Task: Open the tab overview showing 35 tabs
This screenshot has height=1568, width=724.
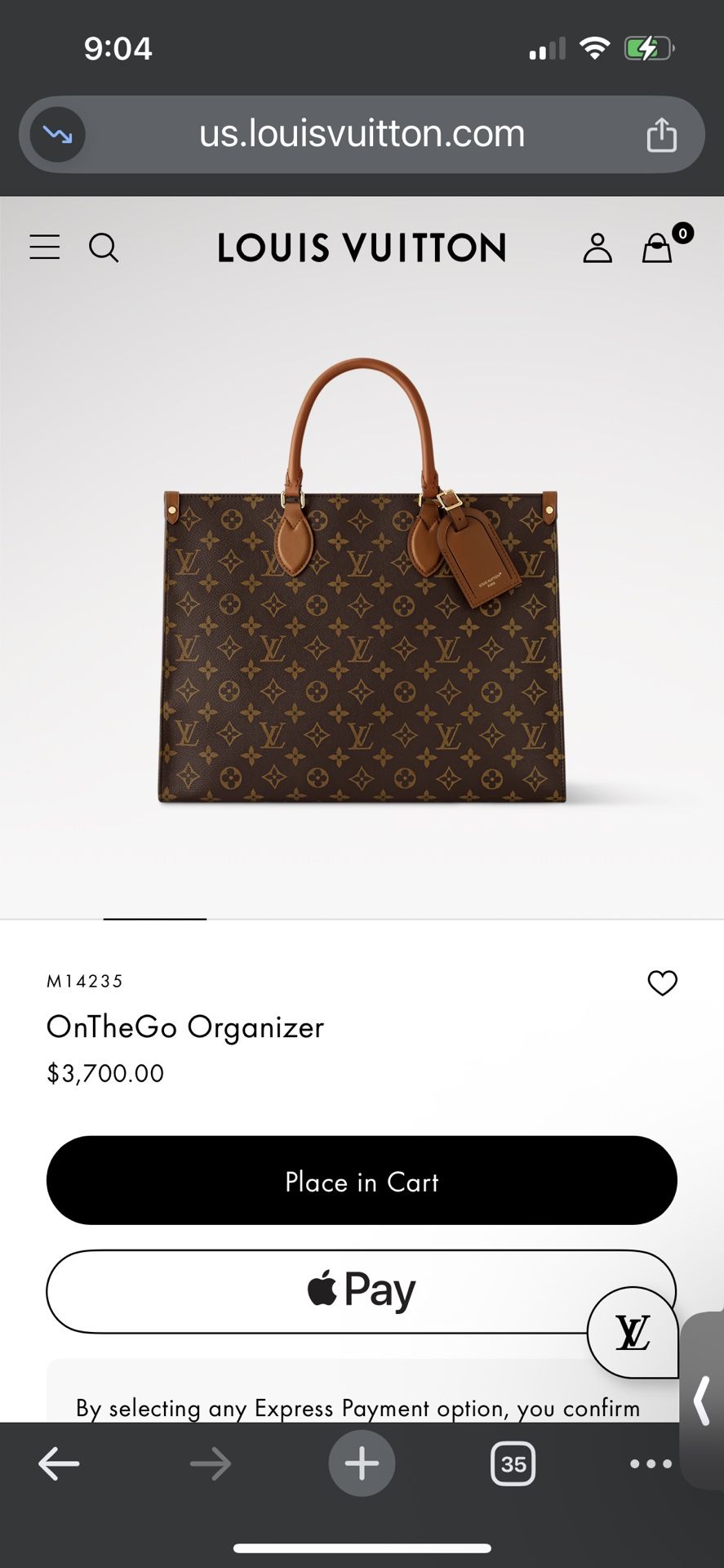Action: [512, 1463]
